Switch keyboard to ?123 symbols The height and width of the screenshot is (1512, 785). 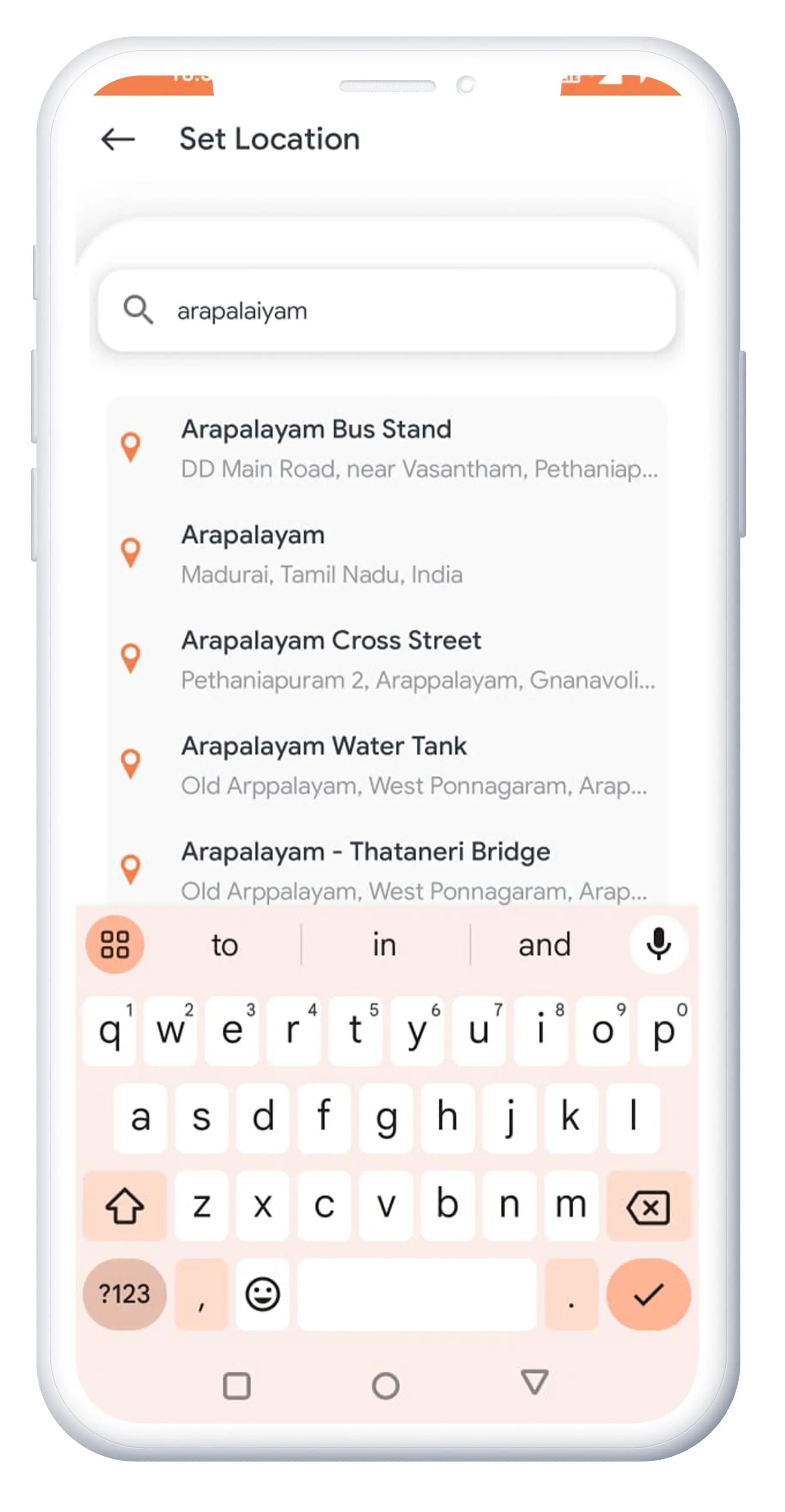[124, 1294]
